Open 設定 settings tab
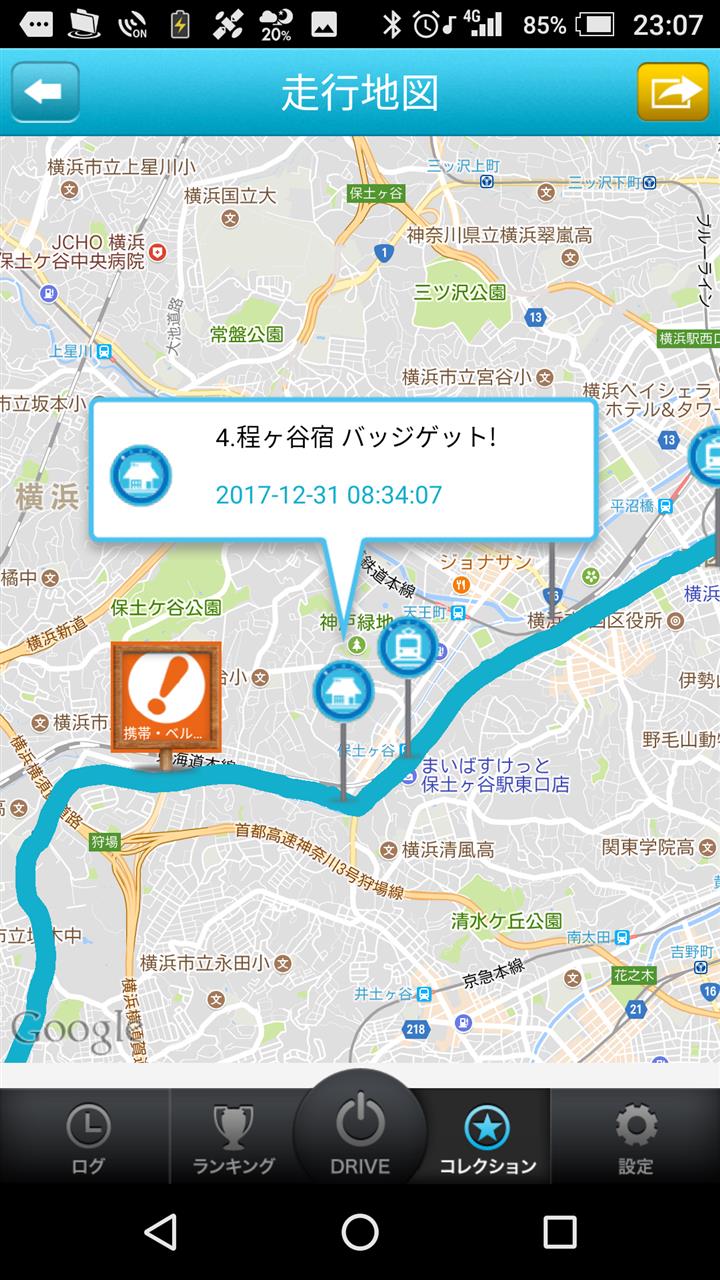This screenshot has height=1280, width=720. [635, 1137]
